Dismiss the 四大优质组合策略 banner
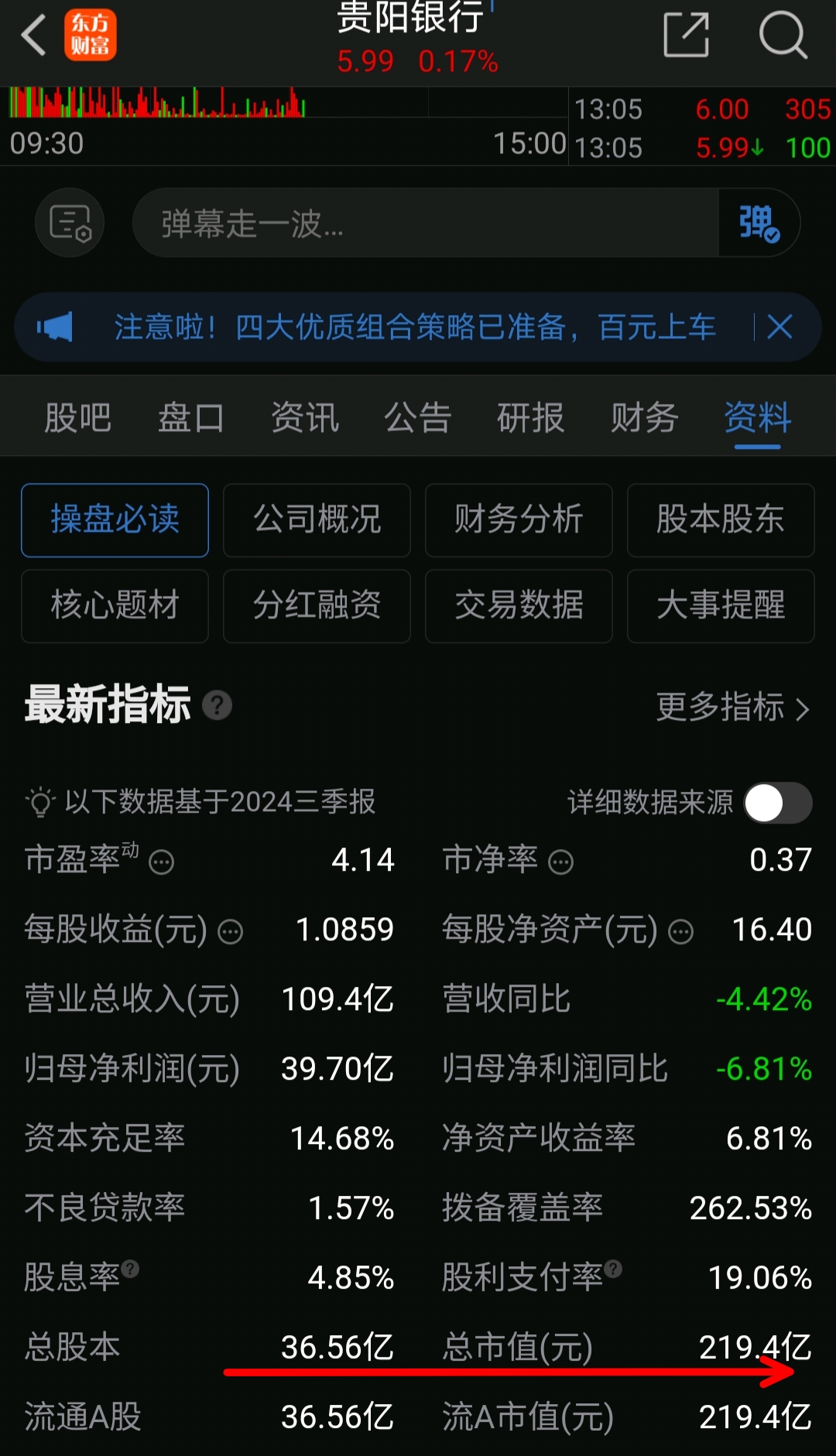The width and height of the screenshot is (836, 1456). tap(779, 327)
